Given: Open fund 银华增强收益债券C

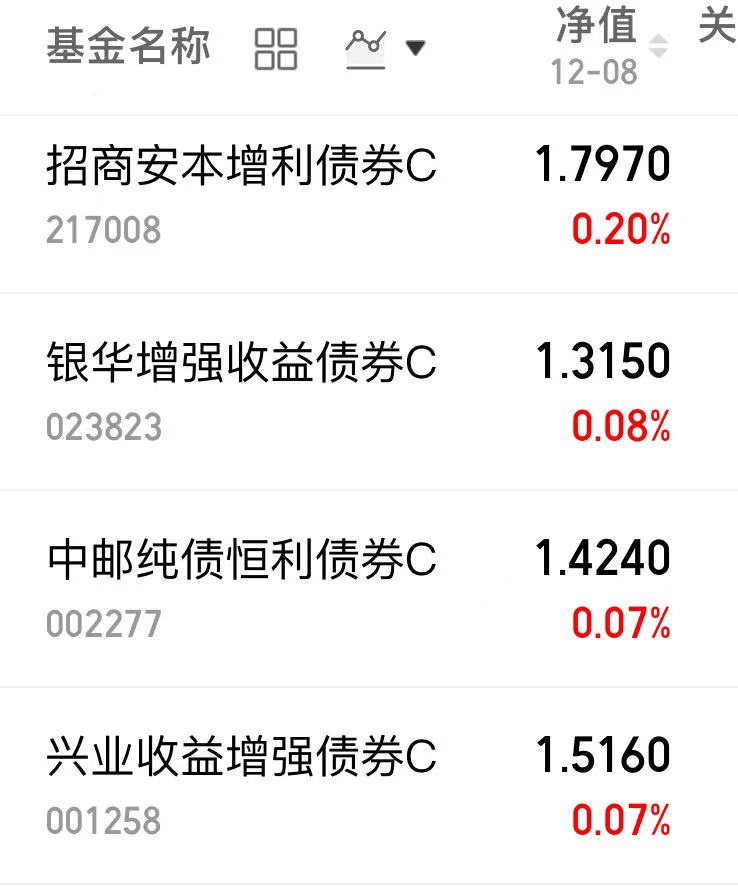Looking at the screenshot, I should click(369, 392).
